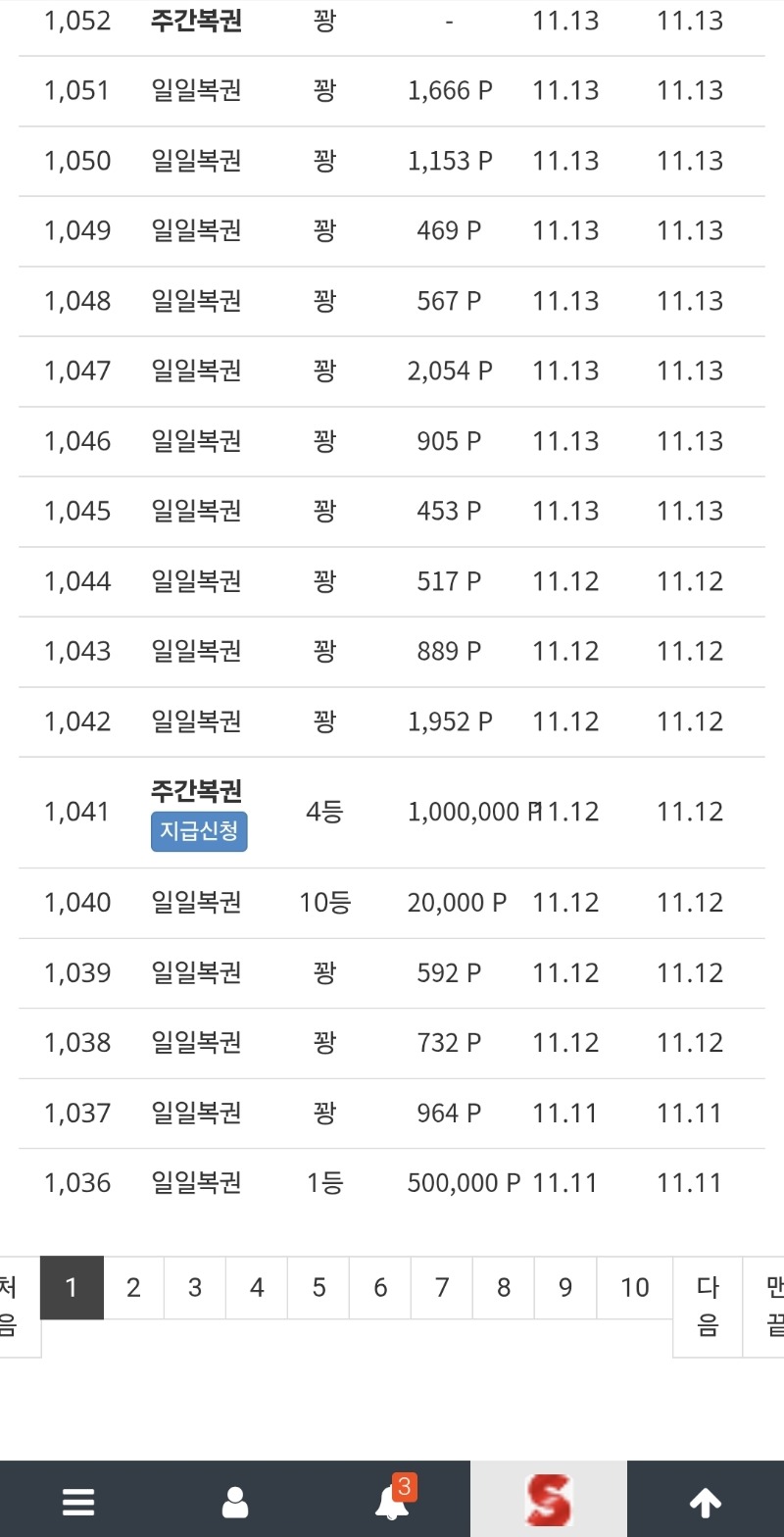Go to page 2 of results

132,1287
